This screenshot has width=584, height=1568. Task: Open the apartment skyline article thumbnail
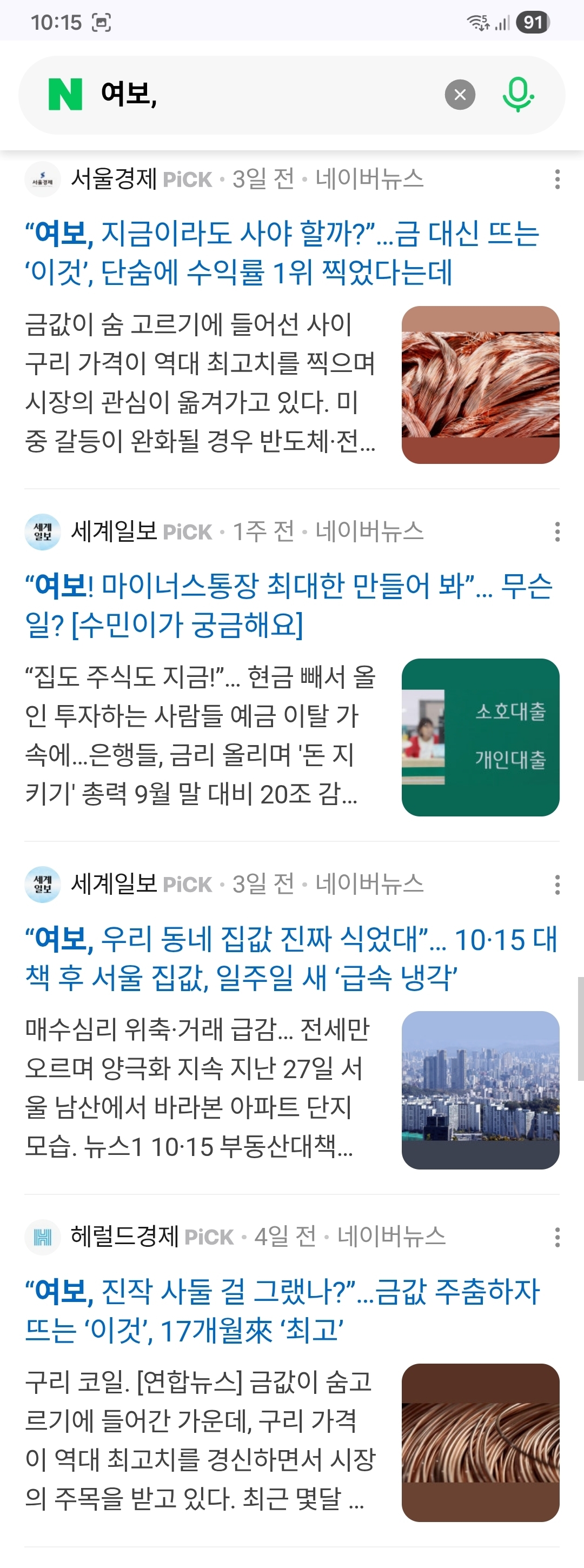[480, 1089]
